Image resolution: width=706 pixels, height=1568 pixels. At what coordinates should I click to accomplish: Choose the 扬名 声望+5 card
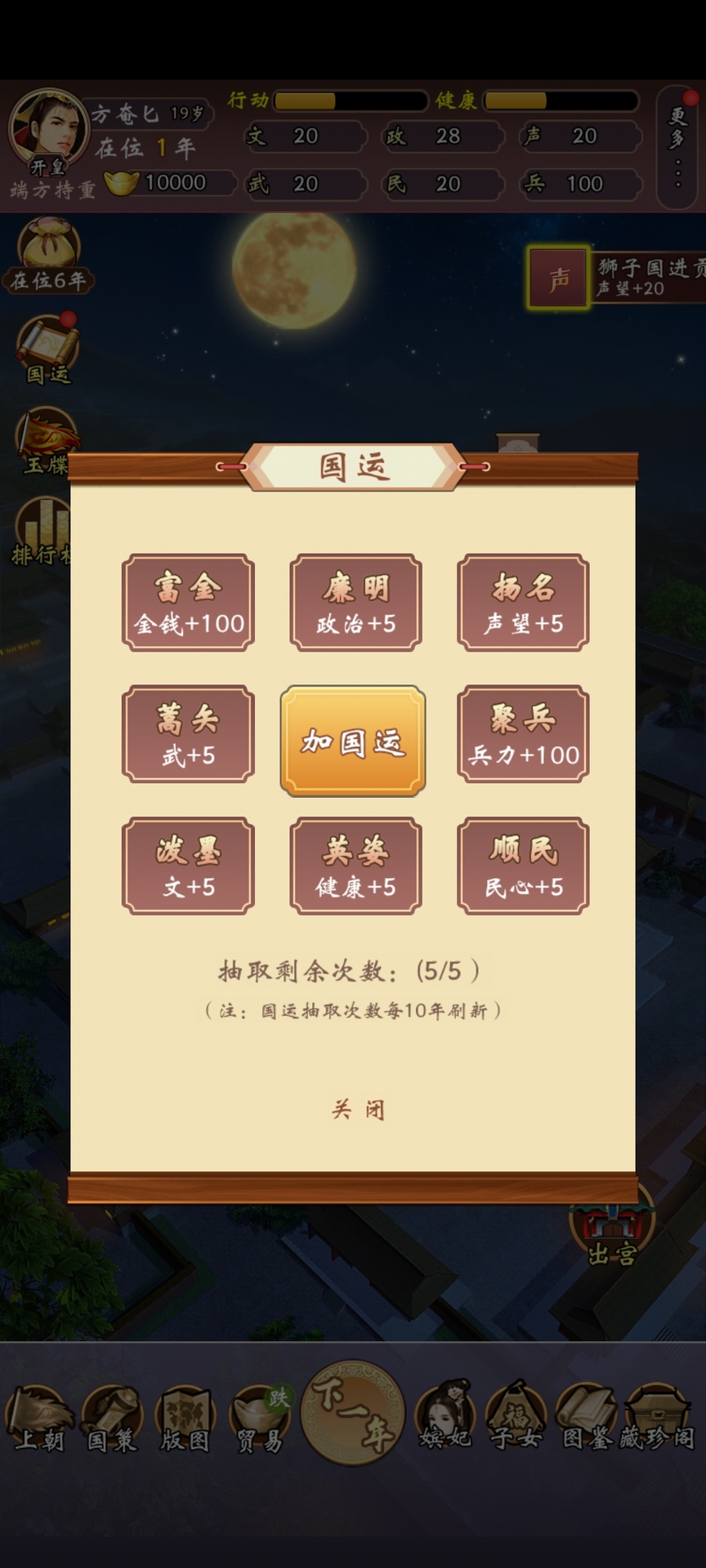pyautogui.click(x=523, y=603)
